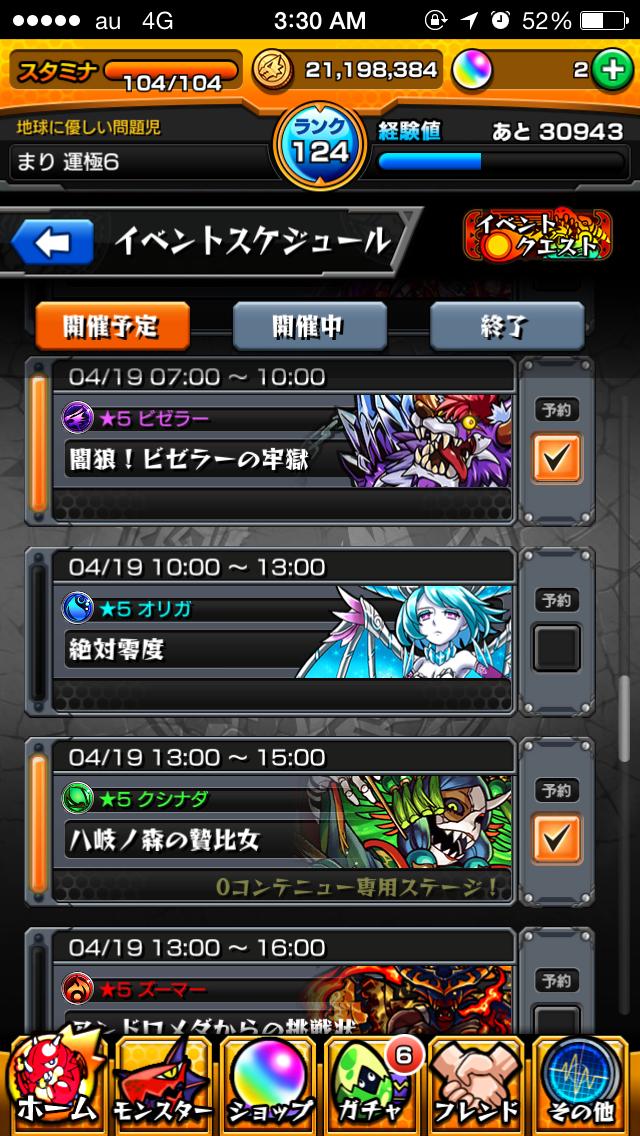640x1136 pixels.
Task: Go back using the blue arrow
Action: pyautogui.click(x=53, y=243)
